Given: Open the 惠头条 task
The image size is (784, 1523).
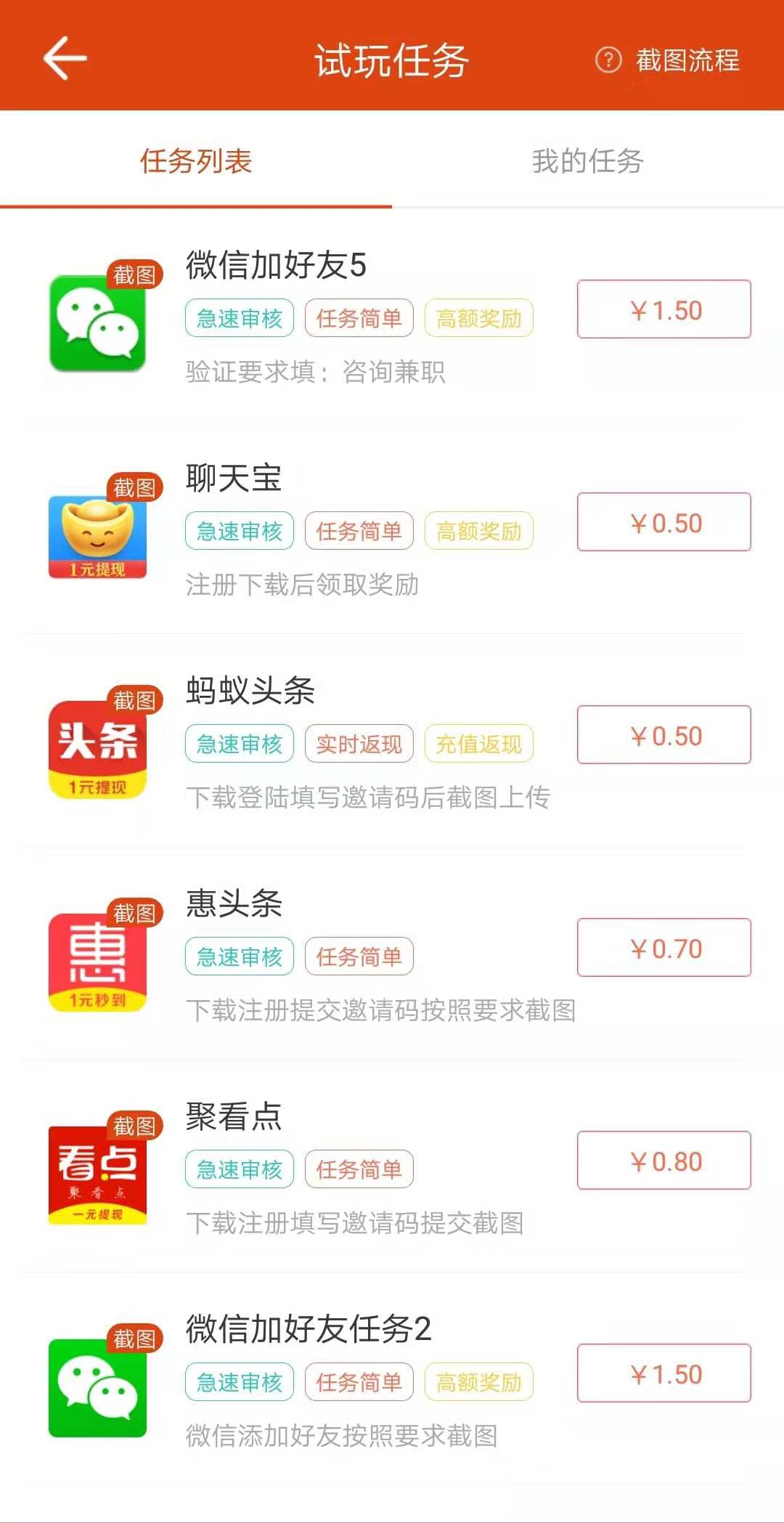Looking at the screenshot, I should pos(234,903).
